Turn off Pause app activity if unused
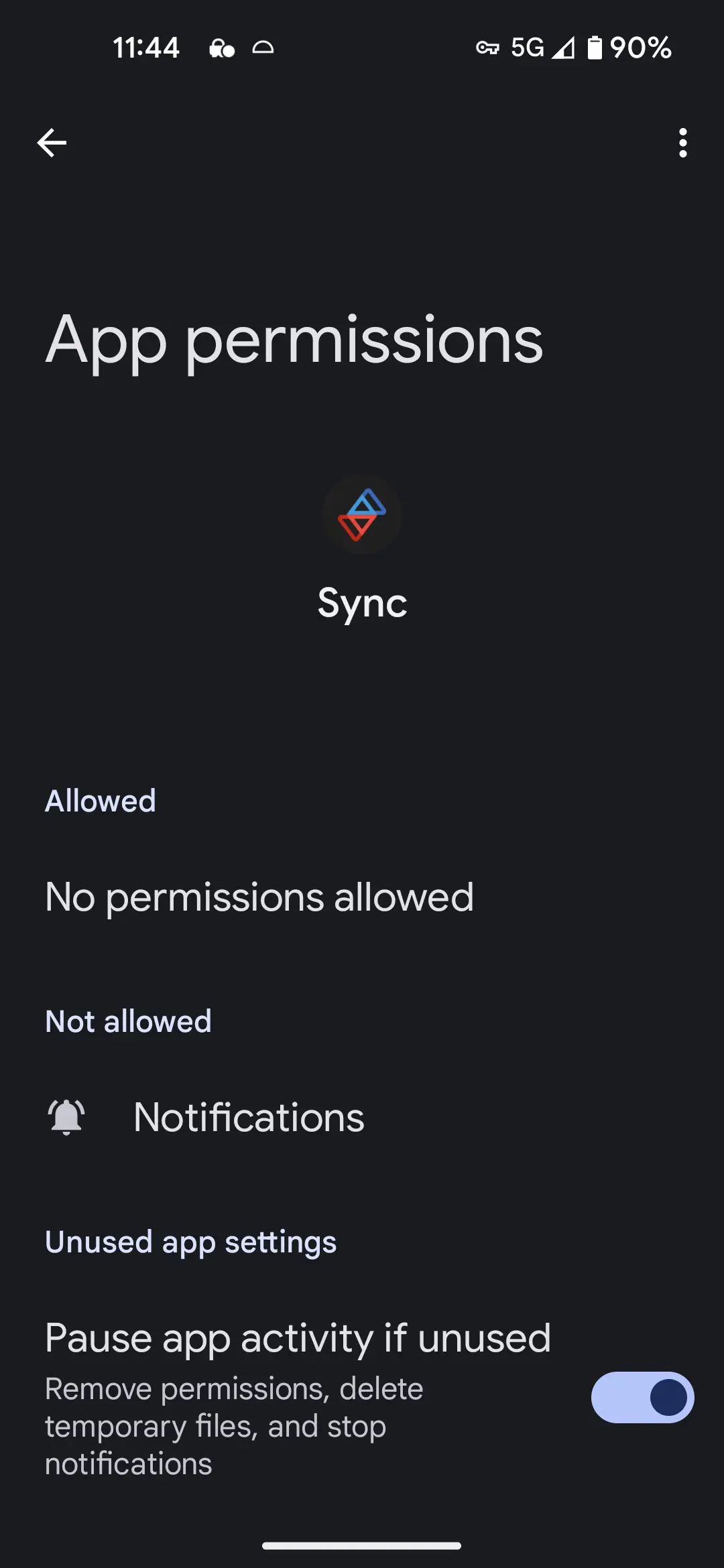724x1568 pixels. click(x=642, y=1397)
